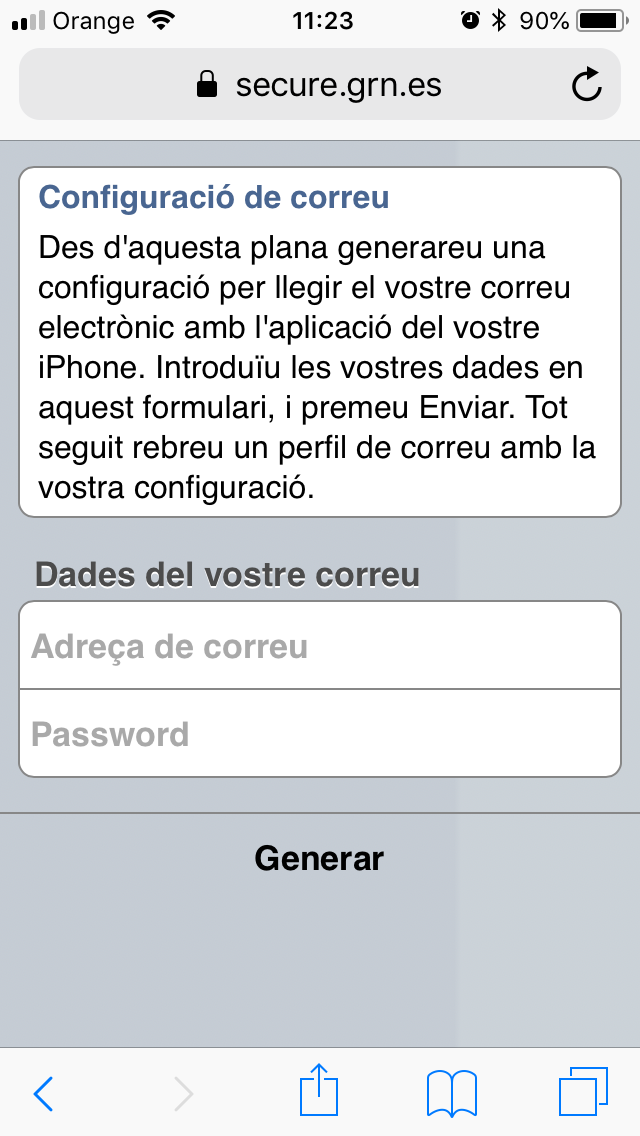Go back to the previous page
This screenshot has height=1136, width=640.
click(x=43, y=1093)
